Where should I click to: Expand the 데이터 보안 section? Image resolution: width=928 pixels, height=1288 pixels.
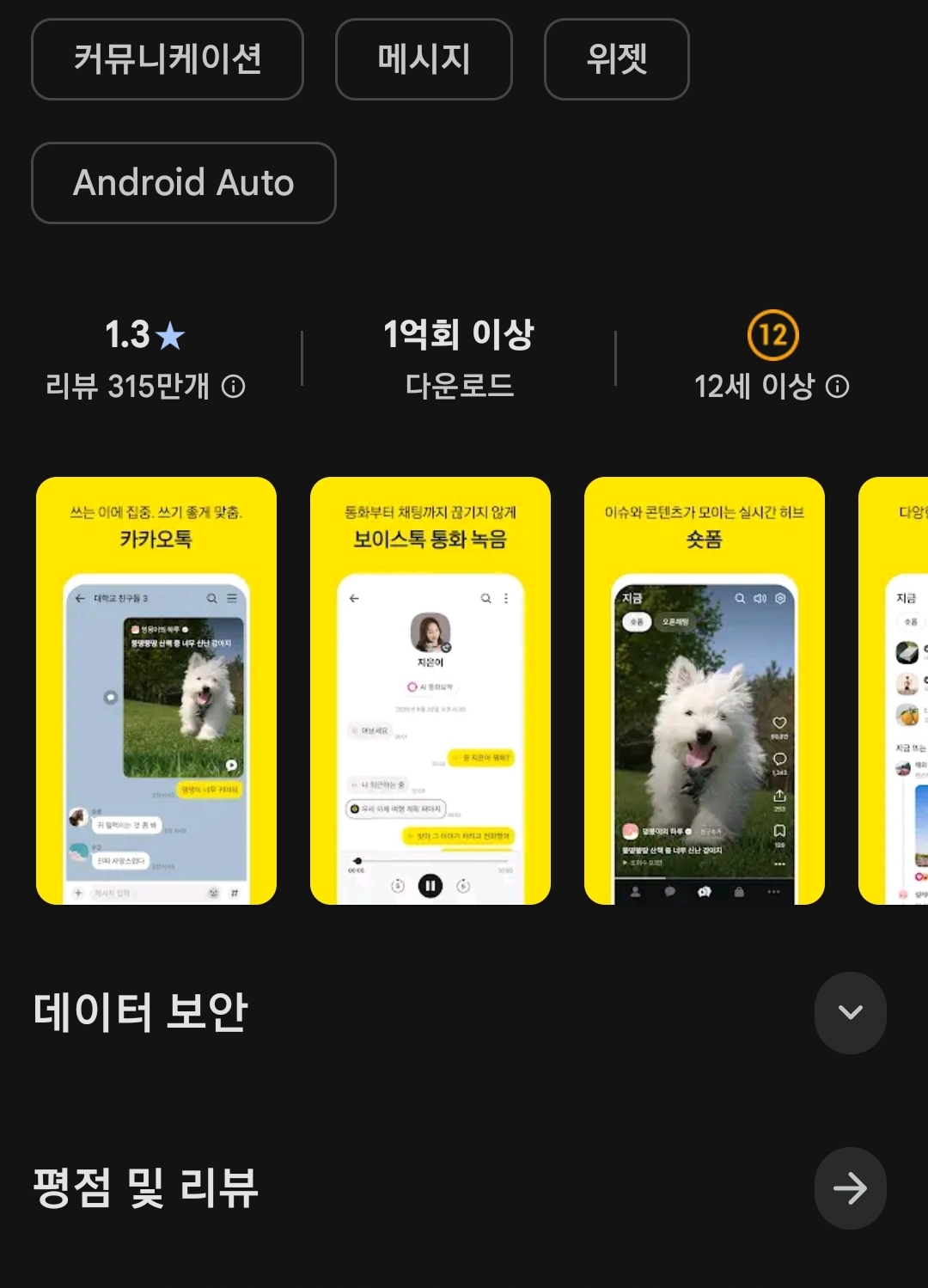coord(850,1012)
